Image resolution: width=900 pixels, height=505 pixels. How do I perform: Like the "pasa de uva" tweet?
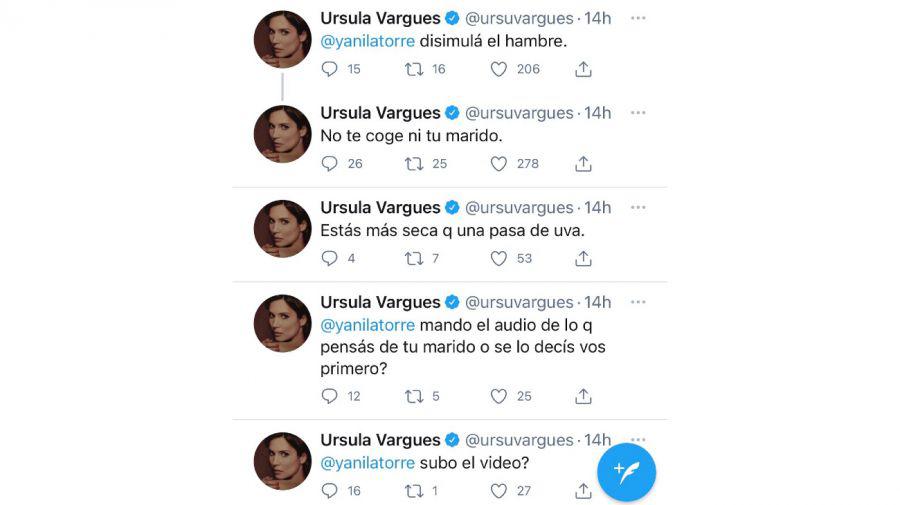point(498,259)
